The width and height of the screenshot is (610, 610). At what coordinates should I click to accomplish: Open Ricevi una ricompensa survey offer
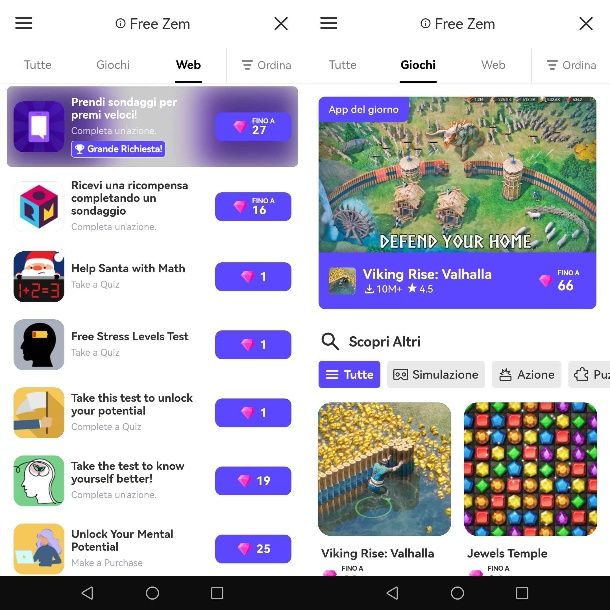(120, 205)
